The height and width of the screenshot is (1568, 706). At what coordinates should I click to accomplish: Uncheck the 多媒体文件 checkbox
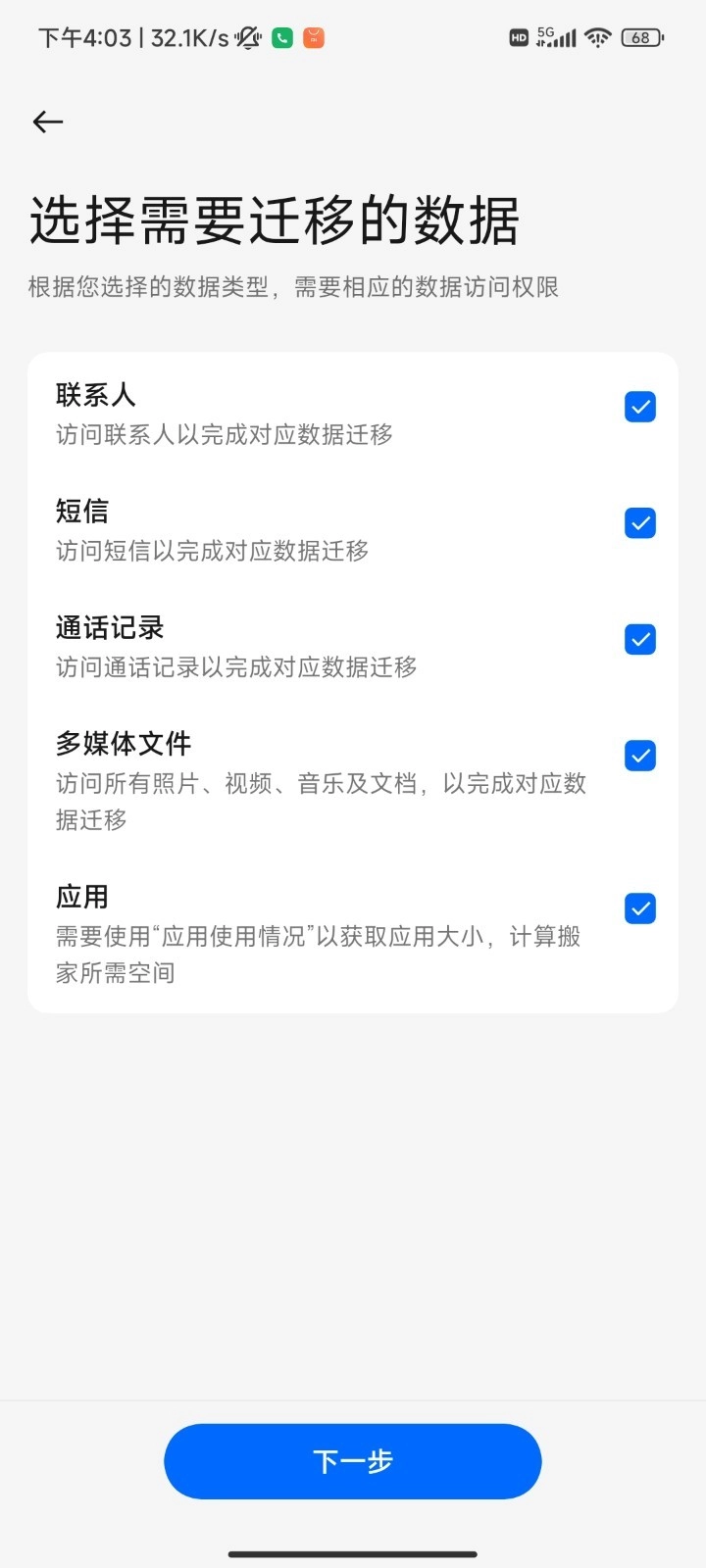[x=639, y=756]
